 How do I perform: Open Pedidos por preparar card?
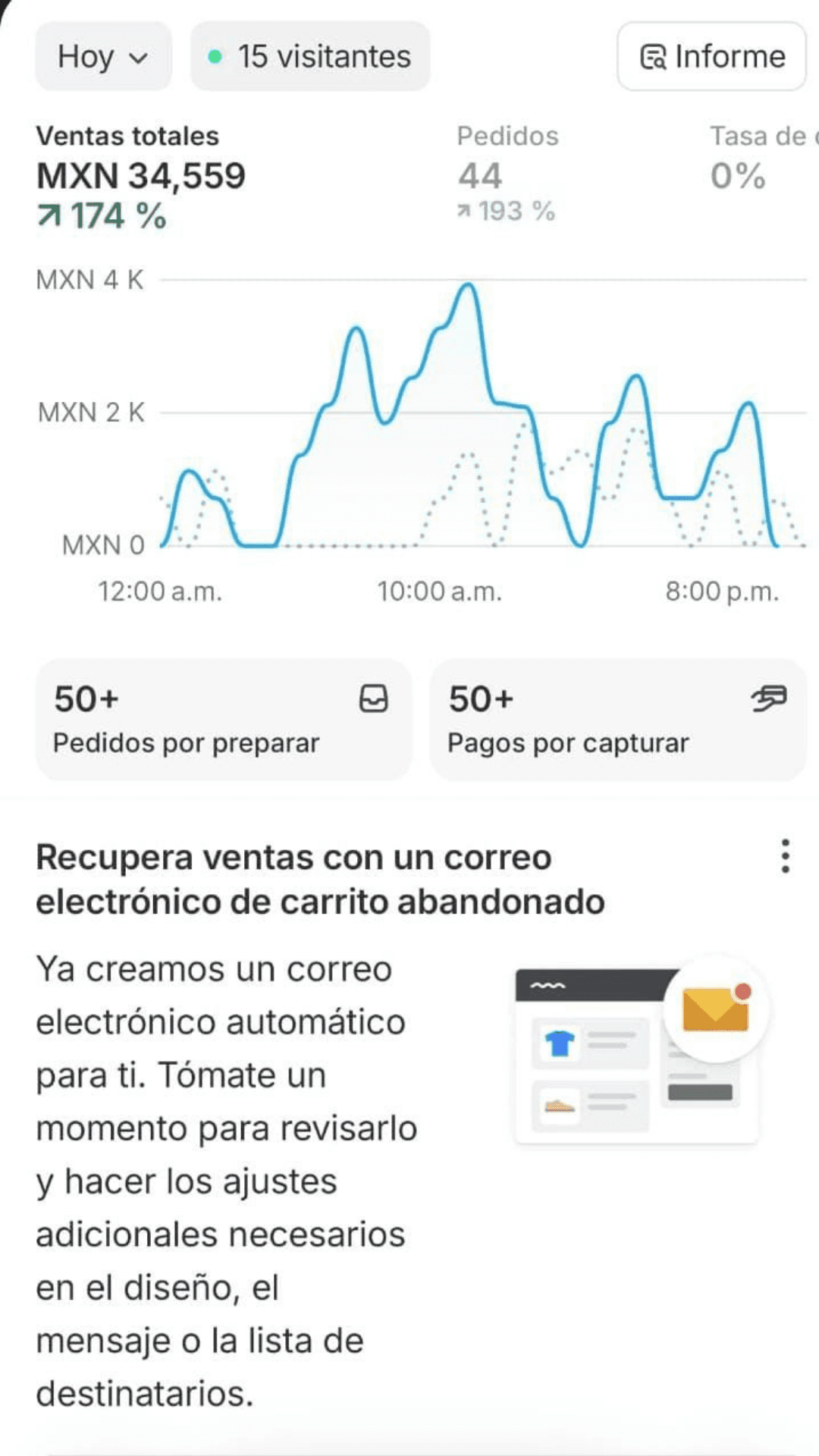coord(224,719)
